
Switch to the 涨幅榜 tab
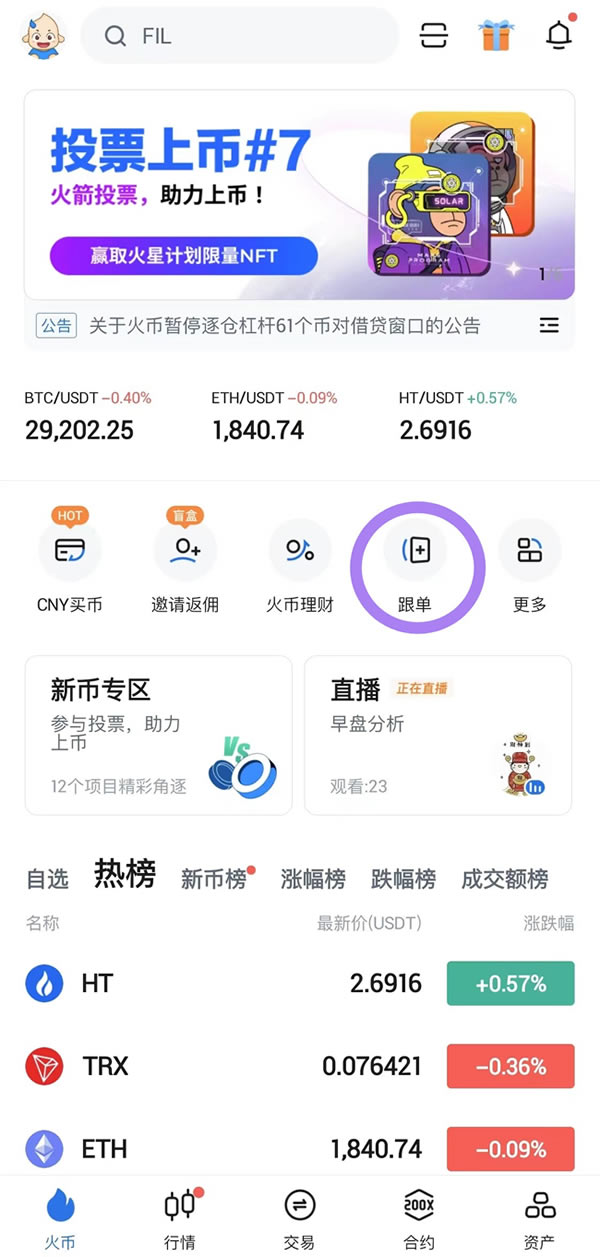[313, 879]
